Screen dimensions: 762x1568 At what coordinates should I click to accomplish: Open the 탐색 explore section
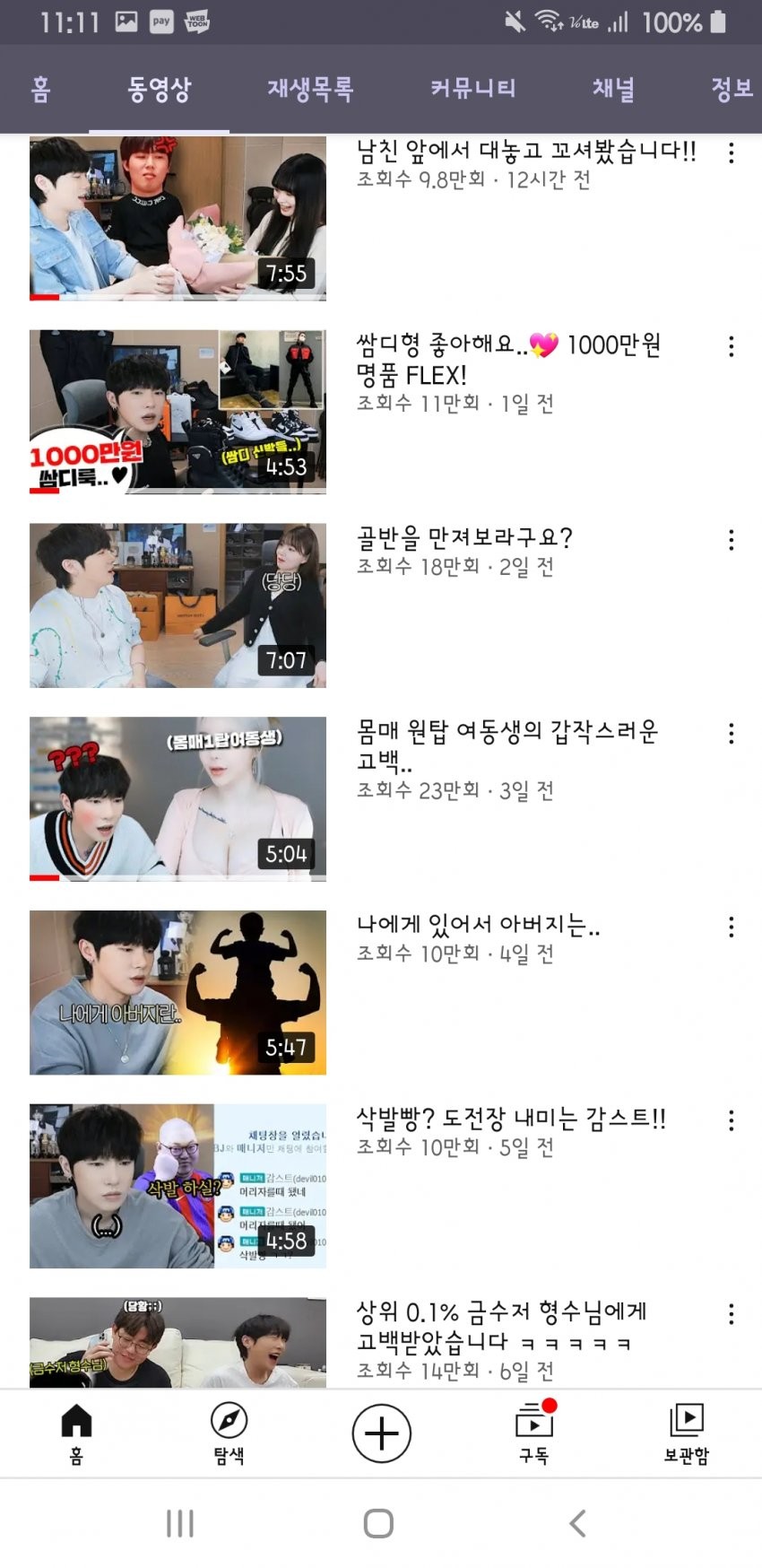pos(229,1433)
